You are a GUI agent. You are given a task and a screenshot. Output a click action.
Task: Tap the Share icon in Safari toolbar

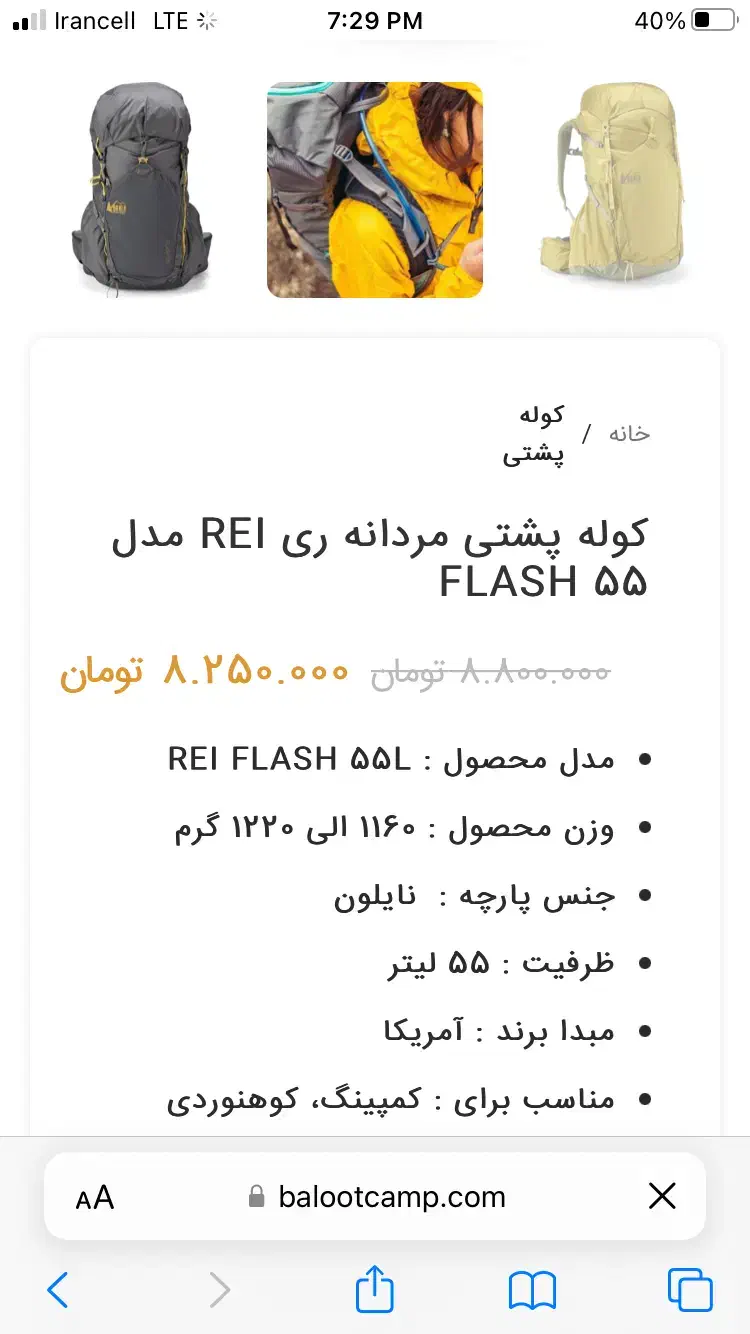tap(374, 1289)
